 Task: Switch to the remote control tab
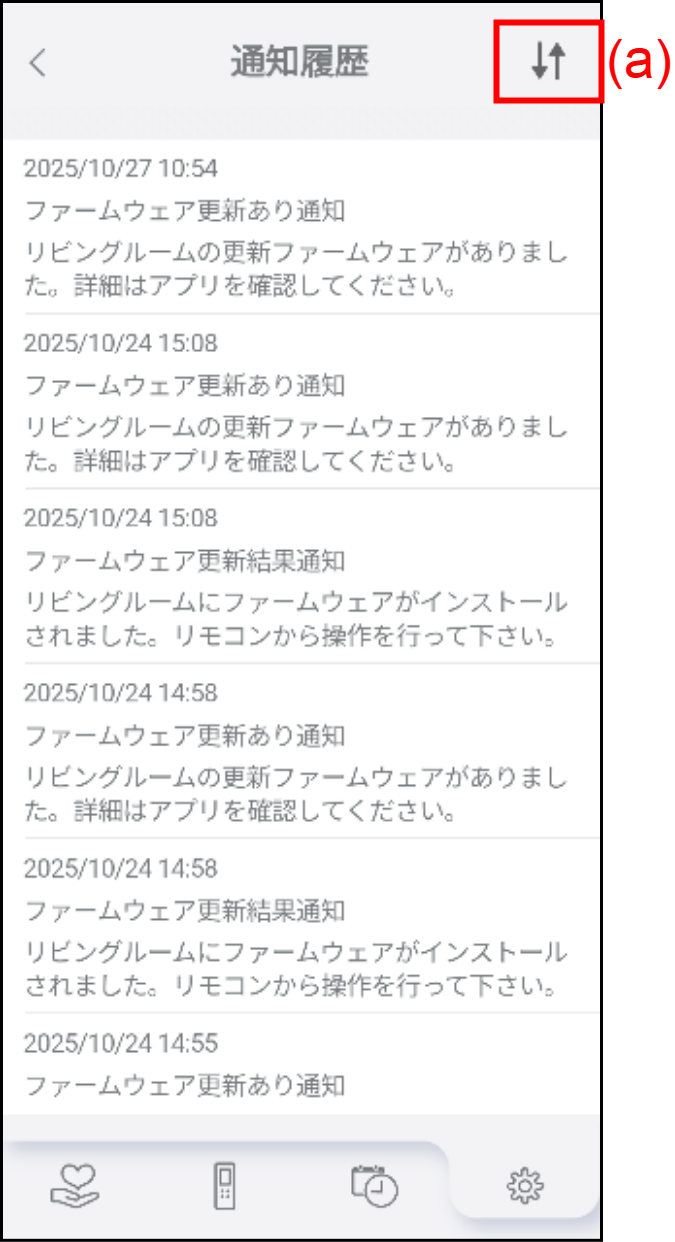pyautogui.click(x=226, y=1185)
